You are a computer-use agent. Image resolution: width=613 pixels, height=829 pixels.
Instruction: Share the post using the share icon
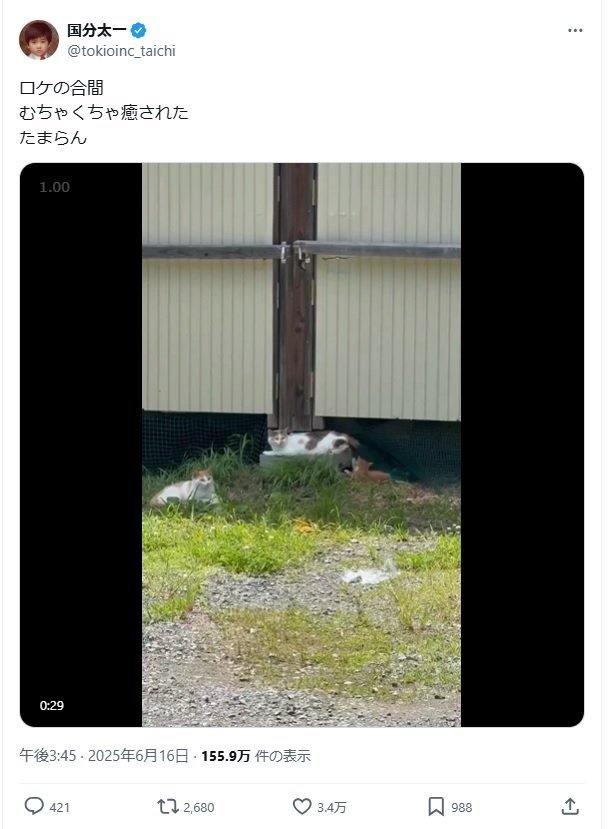[570, 806]
